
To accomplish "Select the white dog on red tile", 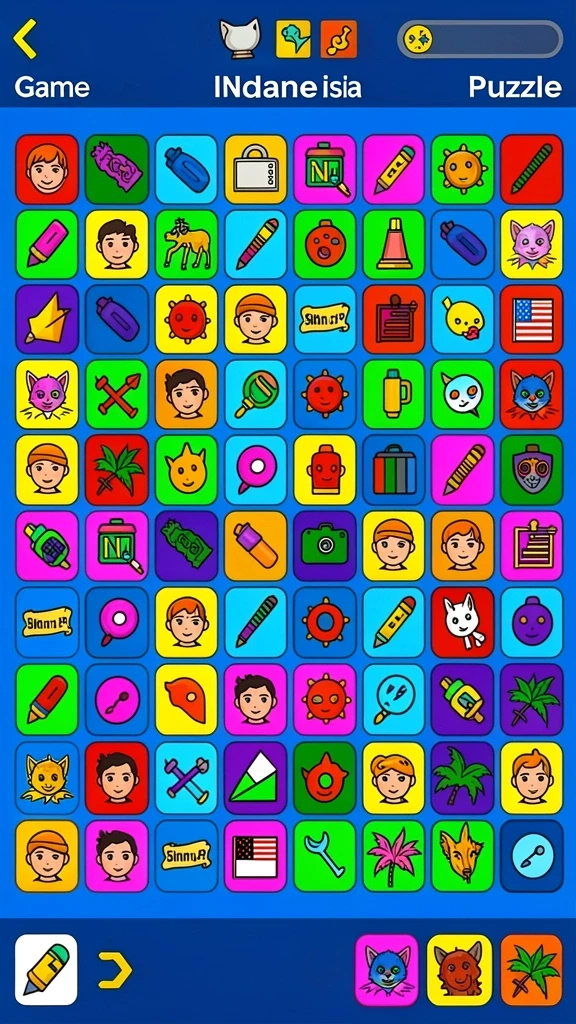I will tap(463, 622).
